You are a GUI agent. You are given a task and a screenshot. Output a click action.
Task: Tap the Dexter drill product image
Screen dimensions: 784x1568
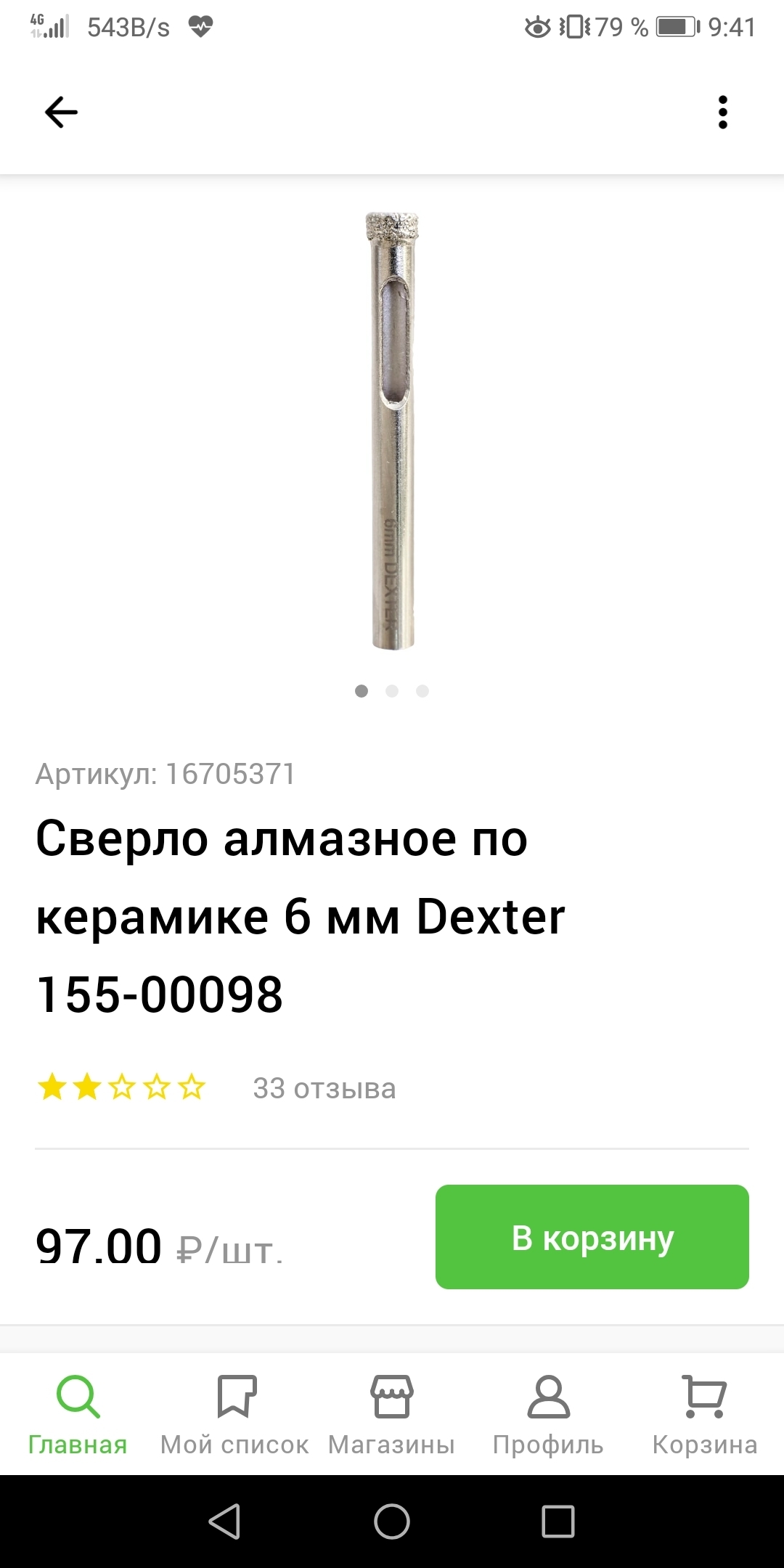392,430
